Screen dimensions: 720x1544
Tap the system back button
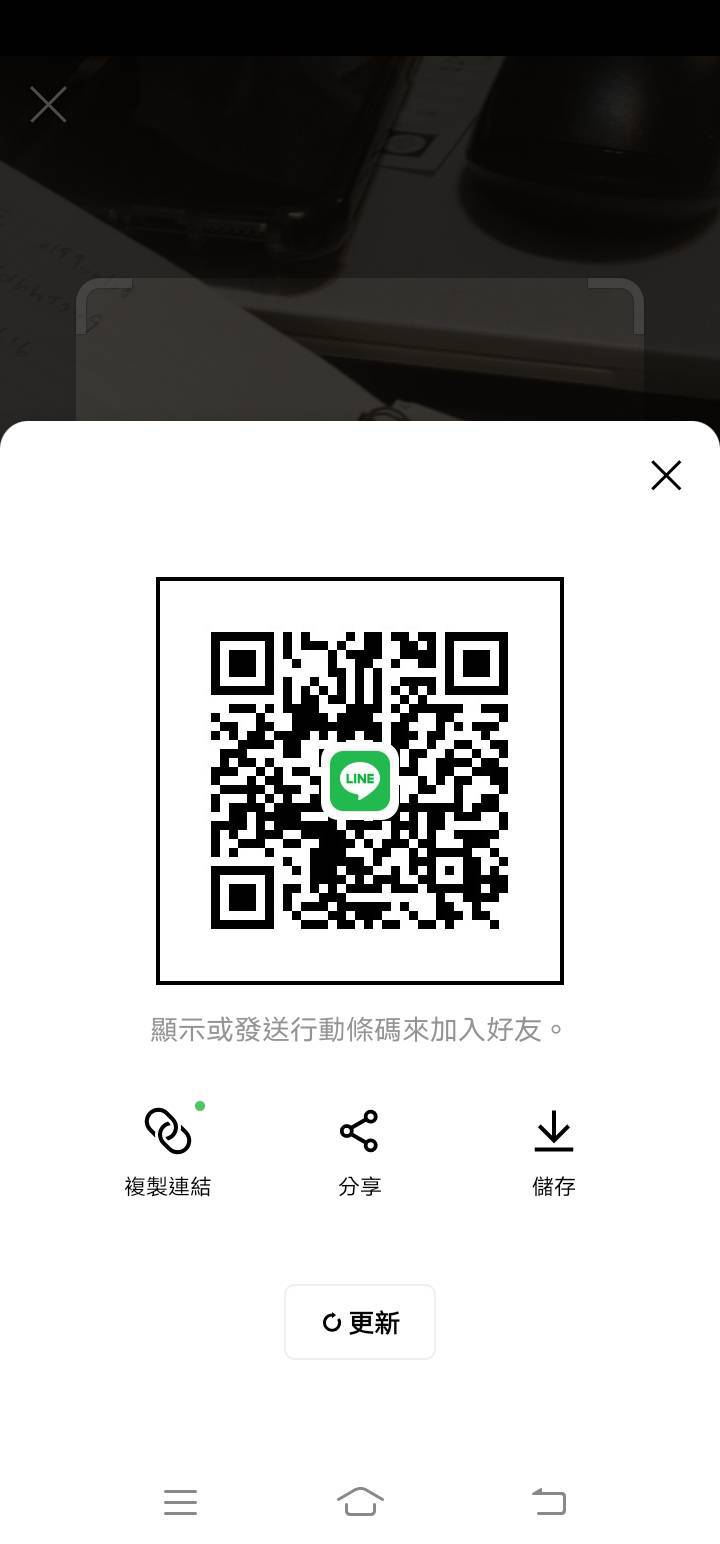(548, 1501)
